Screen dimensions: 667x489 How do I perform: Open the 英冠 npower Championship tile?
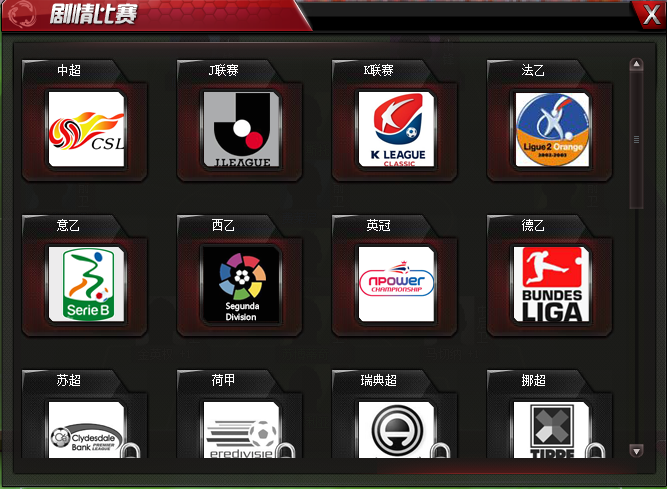[397, 285]
